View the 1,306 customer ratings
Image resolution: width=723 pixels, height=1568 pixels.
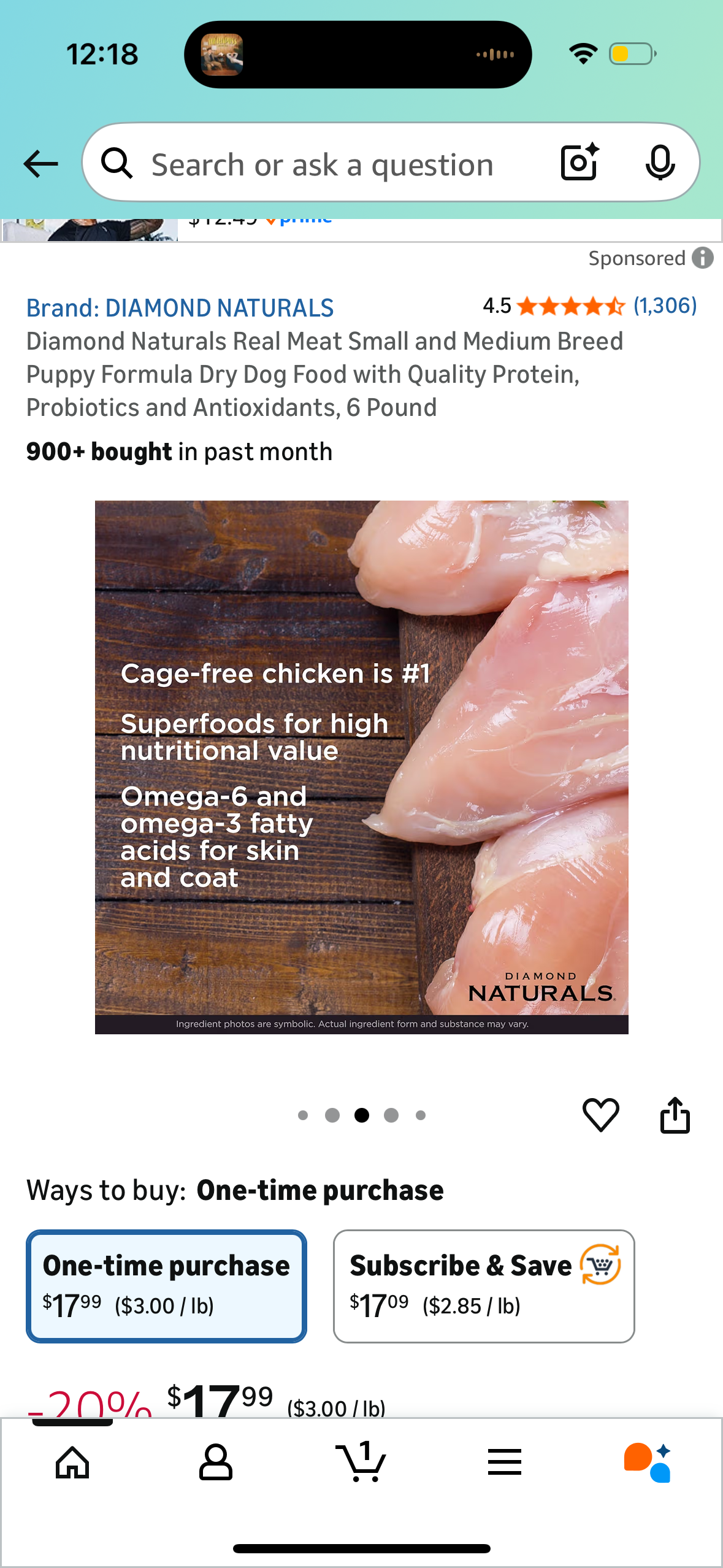point(664,306)
